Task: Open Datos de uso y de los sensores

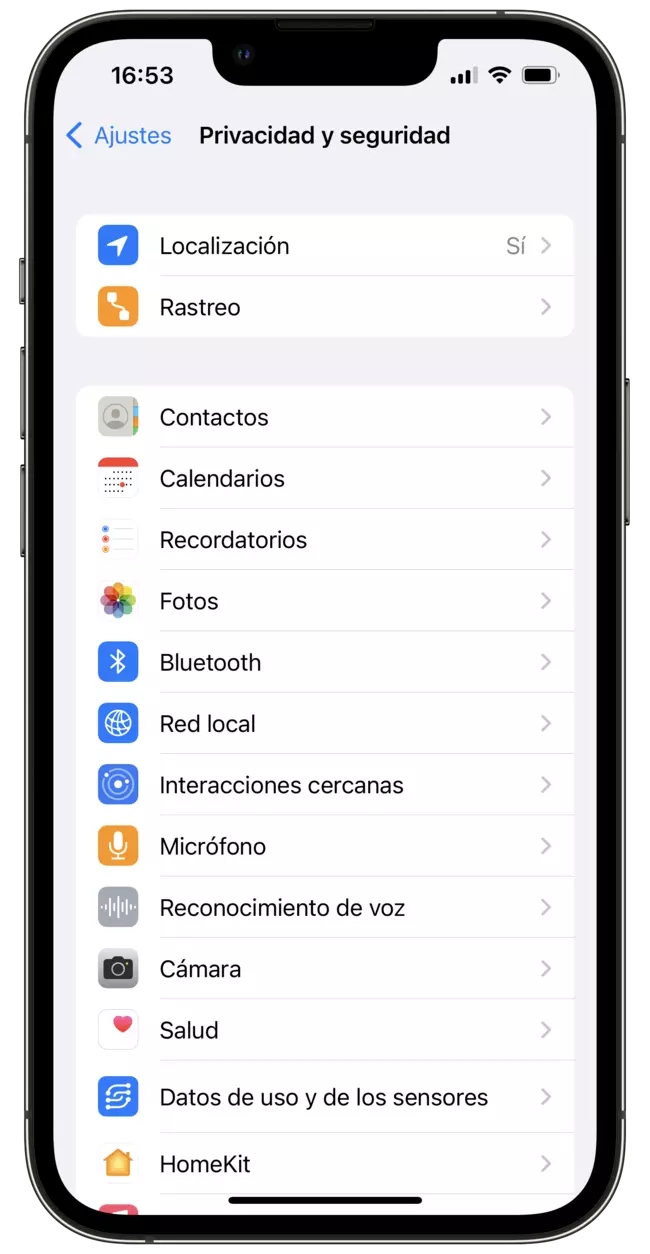Action: pyautogui.click(x=325, y=1097)
